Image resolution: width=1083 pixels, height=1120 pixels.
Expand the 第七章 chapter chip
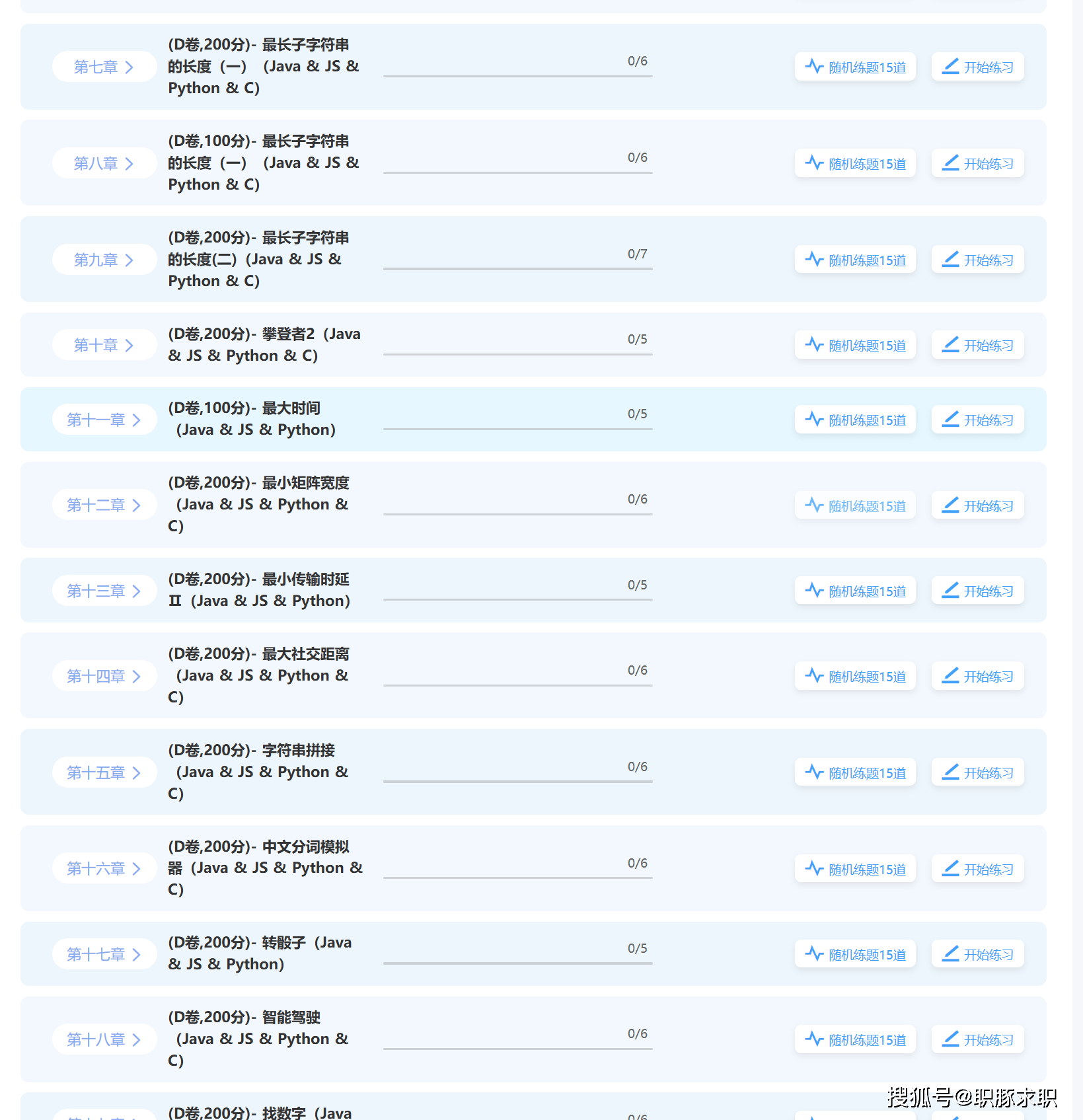(x=104, y=67)
